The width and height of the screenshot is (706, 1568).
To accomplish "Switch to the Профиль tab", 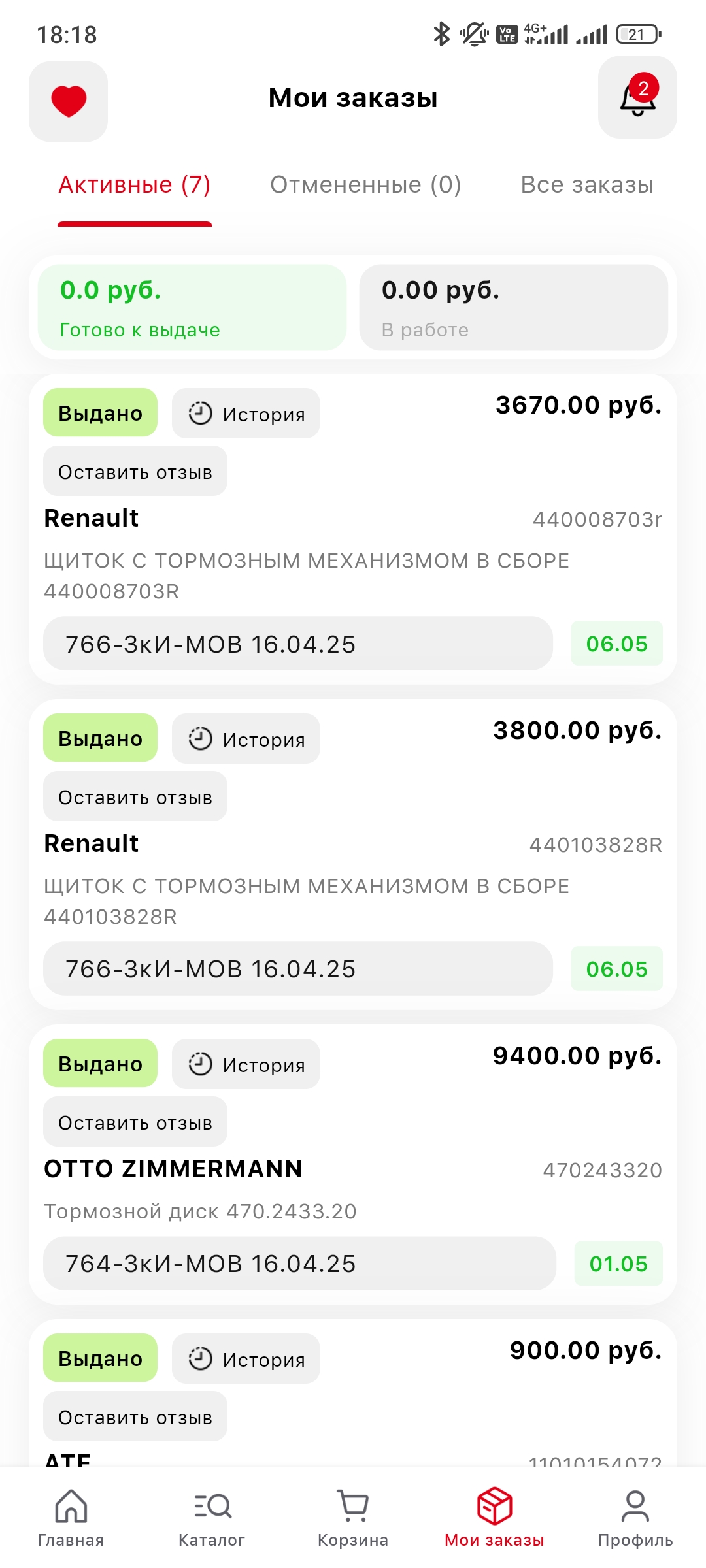I will (635, 1518).
